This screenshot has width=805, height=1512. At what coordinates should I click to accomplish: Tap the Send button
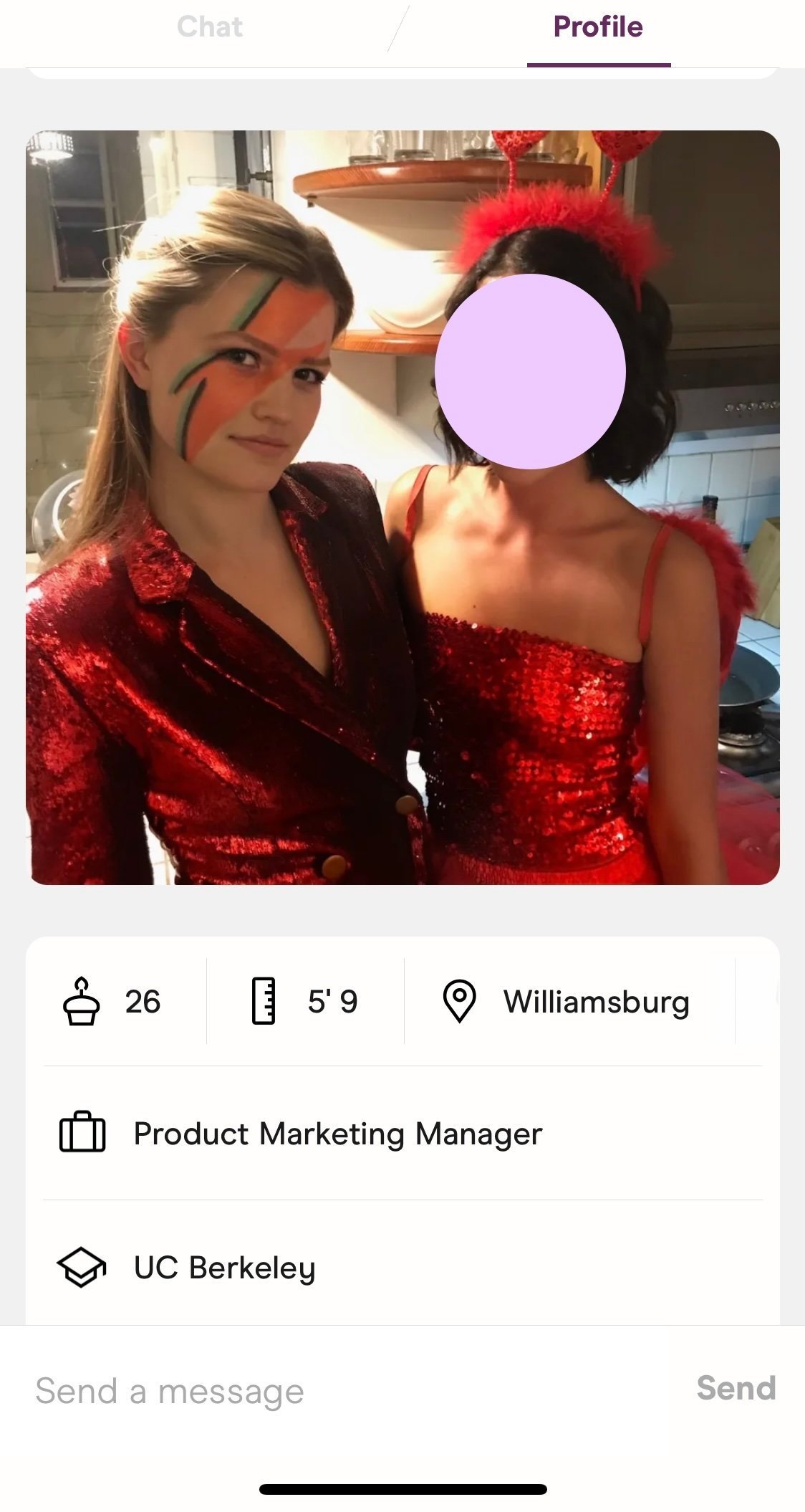736,1388
